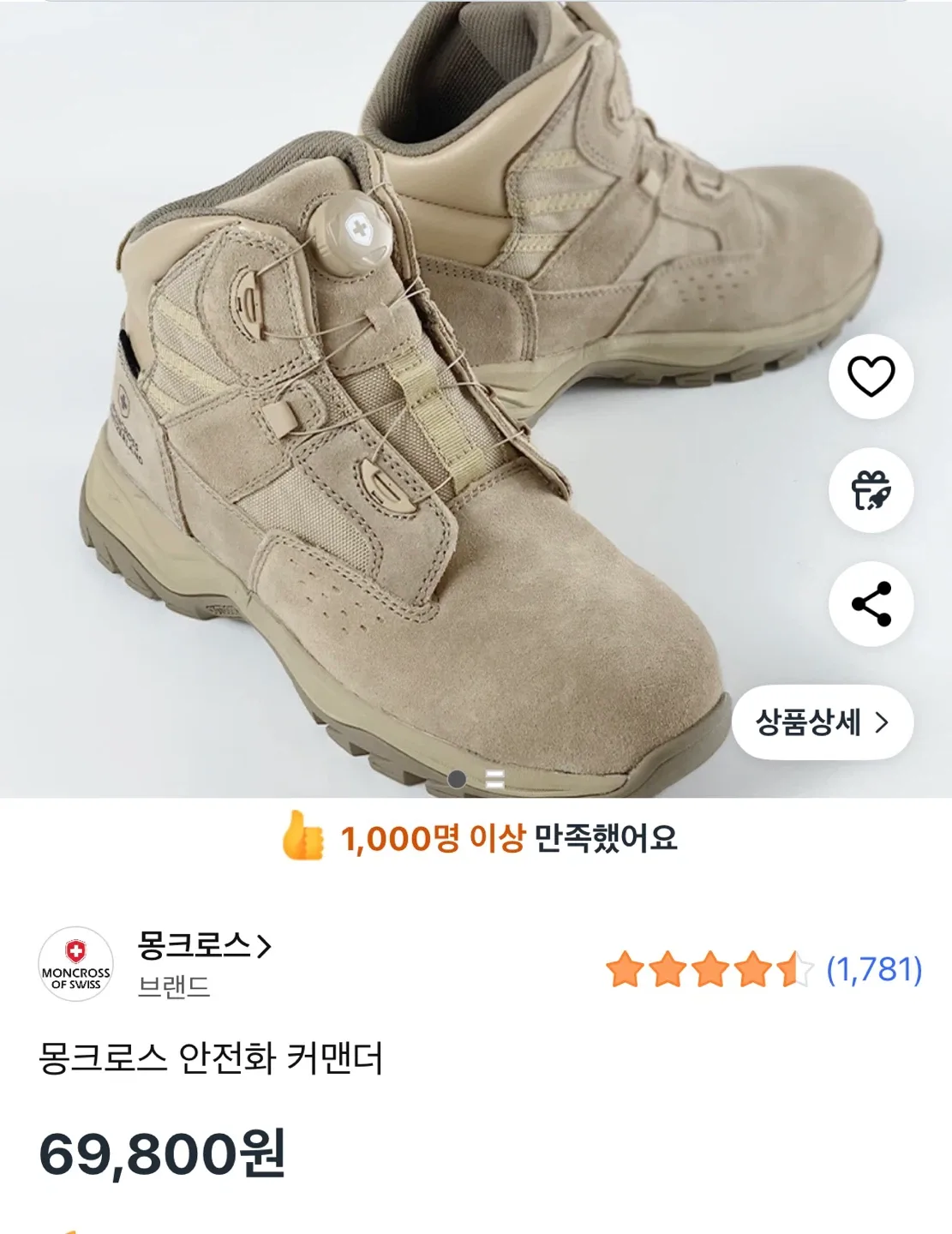Tap the image page indicator
Image resolution: width=952 pixels, height=1234 pixels.
476,779
